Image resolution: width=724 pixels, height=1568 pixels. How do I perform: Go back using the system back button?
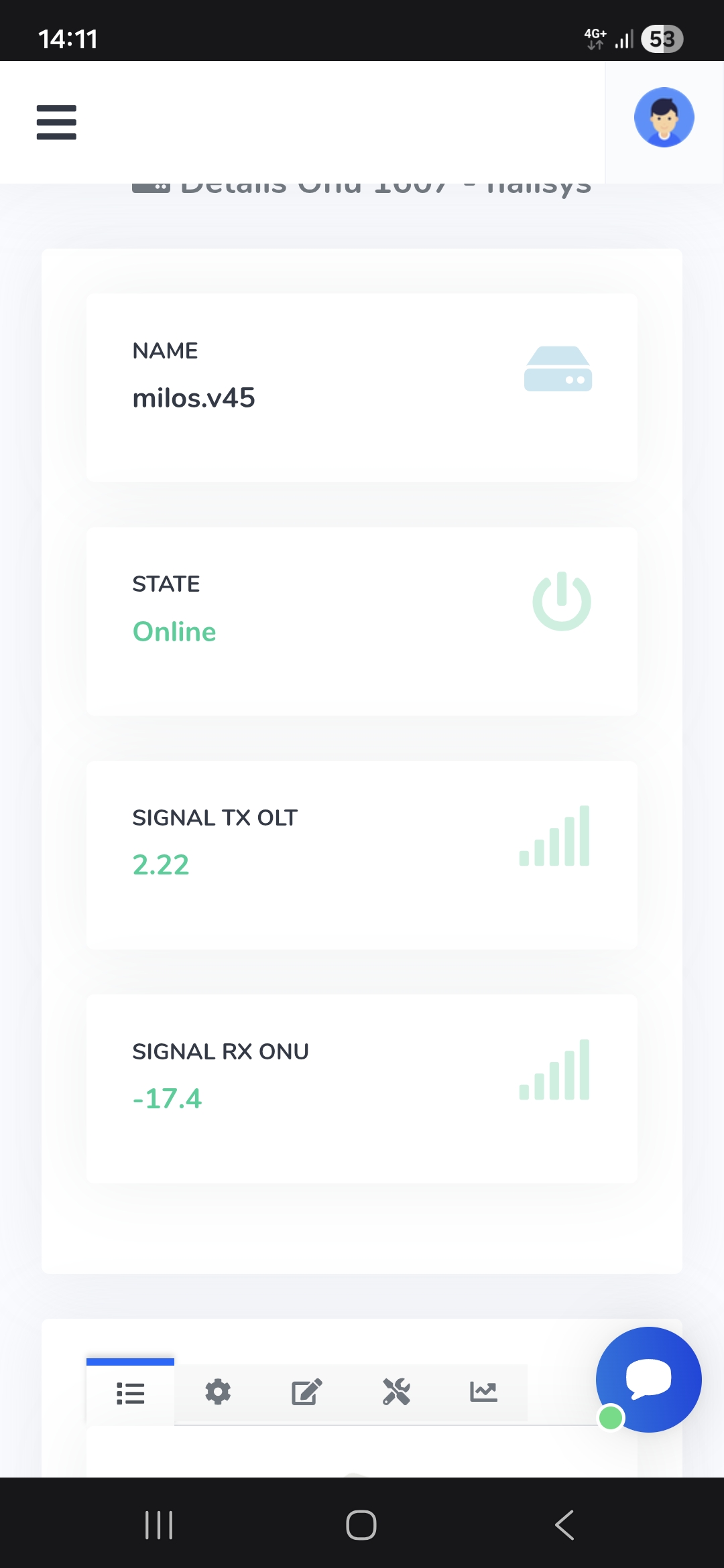pyautogui.click(x=564, y=1525)
